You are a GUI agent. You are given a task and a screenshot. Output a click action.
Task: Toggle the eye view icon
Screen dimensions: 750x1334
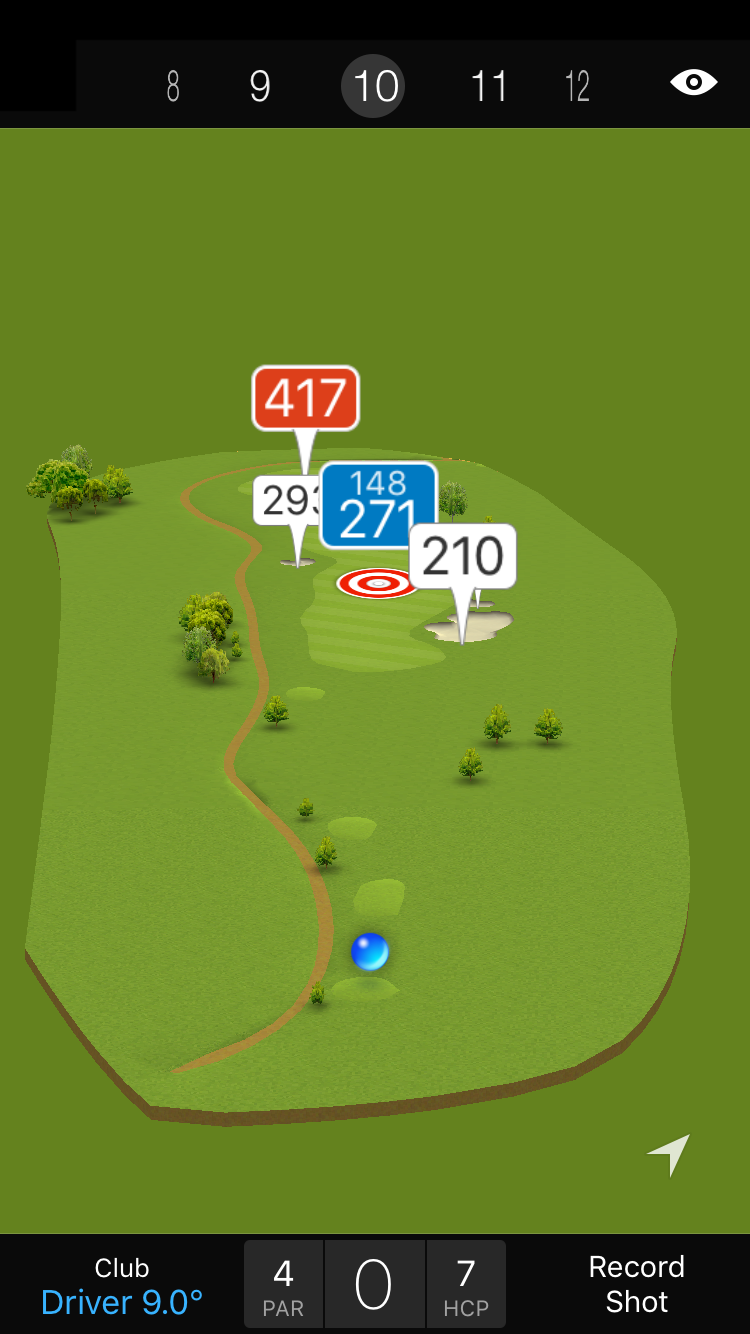tap(693, 82)
